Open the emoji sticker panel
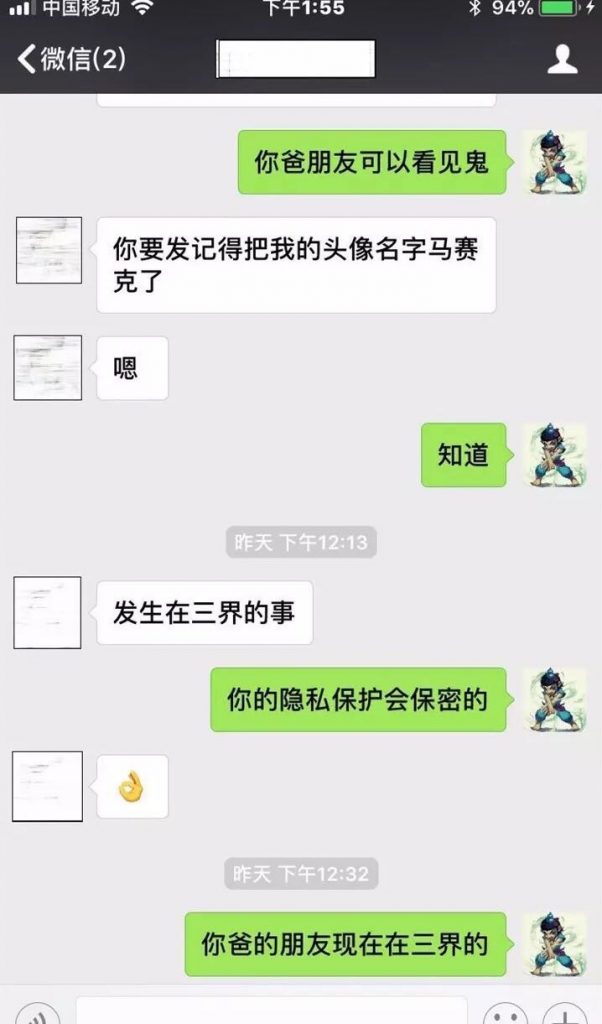The height and width of the screenshot is (1024, 602). [x=506, y=1012]
